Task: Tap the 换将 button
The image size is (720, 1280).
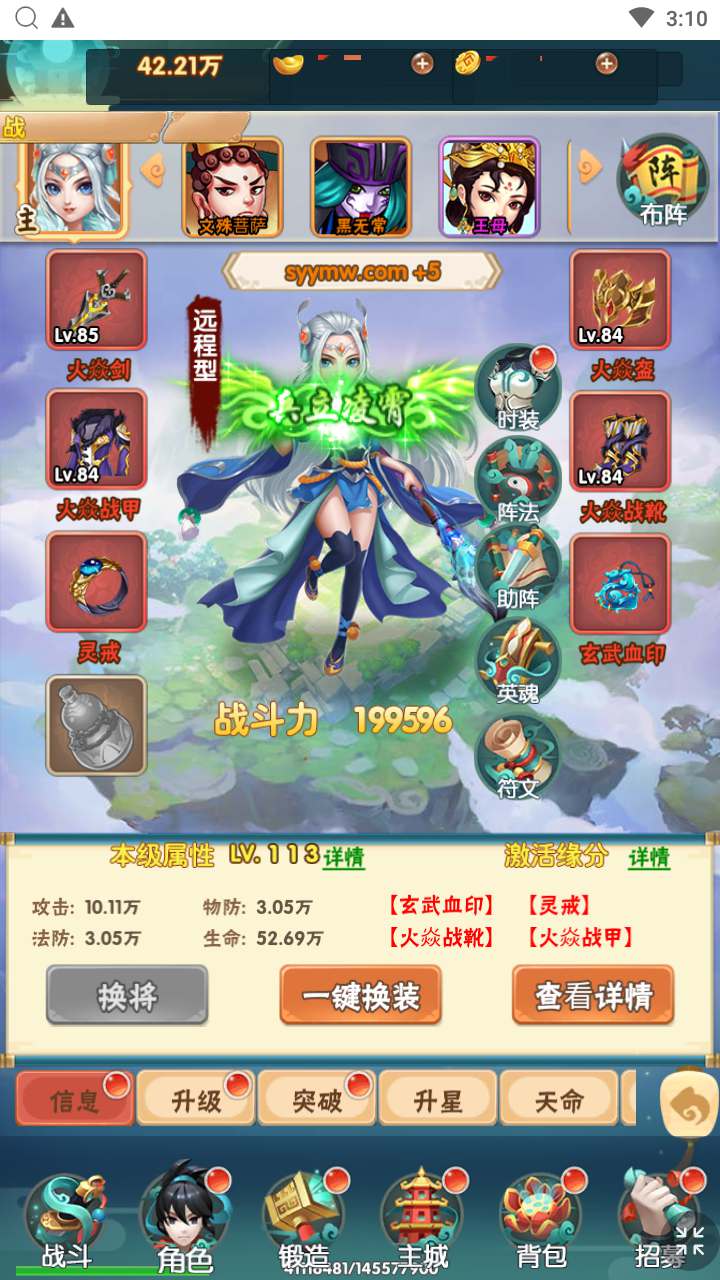Action: 127,995
